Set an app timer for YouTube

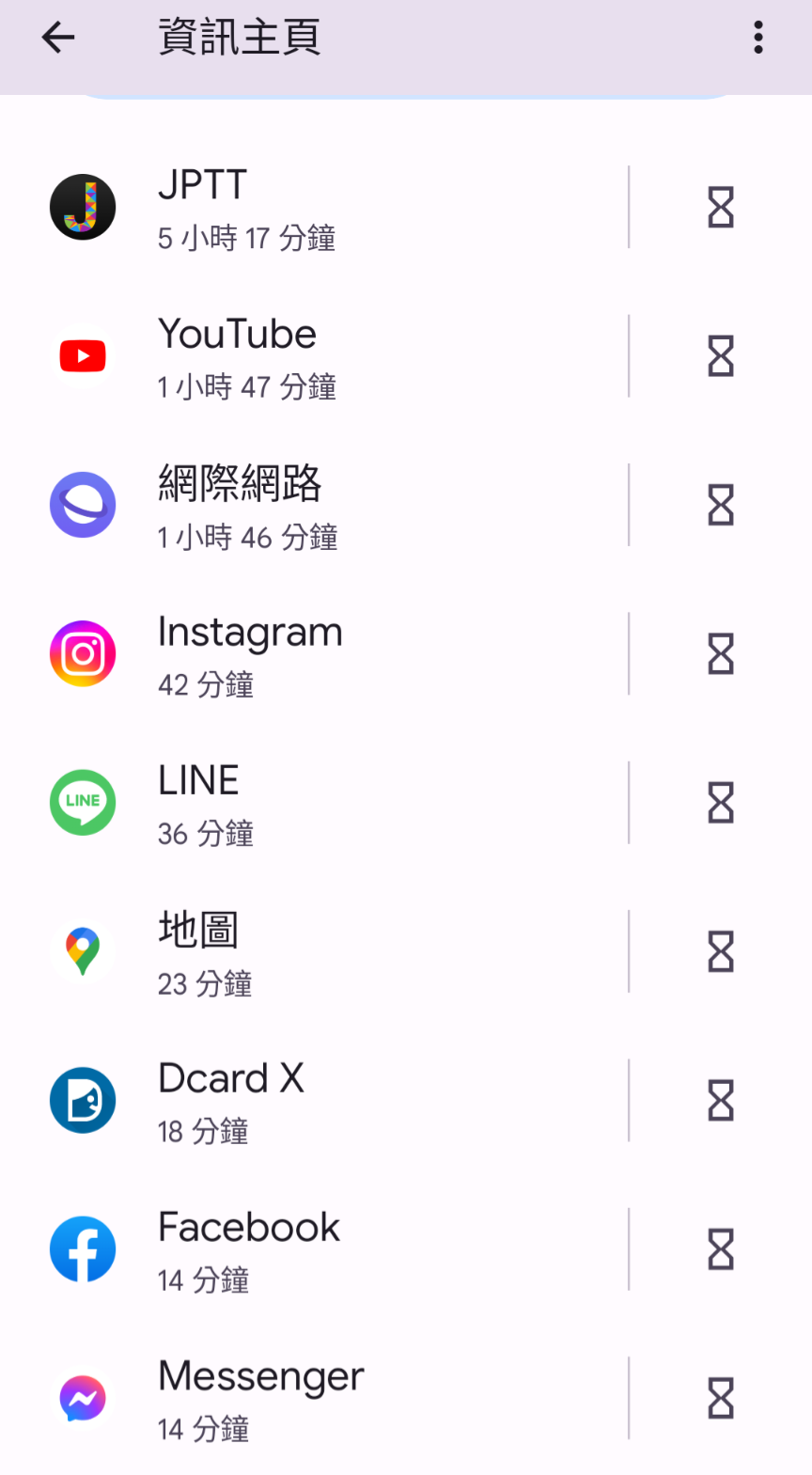721,356
